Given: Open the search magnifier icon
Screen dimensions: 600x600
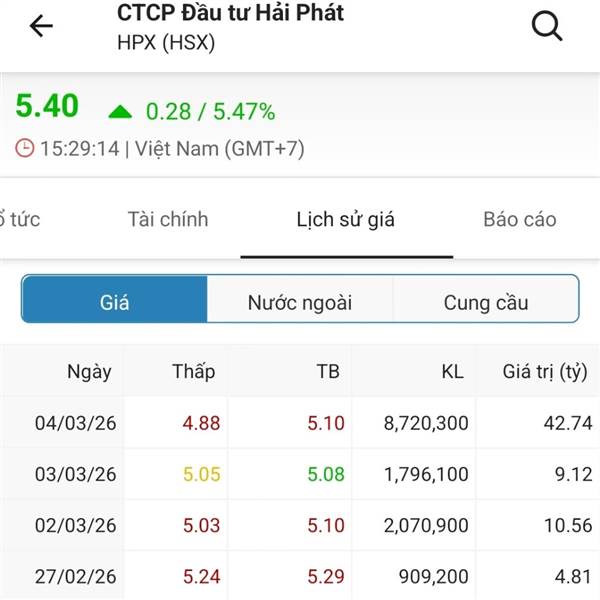Looking at the screenshot, I should pos(547,27).
